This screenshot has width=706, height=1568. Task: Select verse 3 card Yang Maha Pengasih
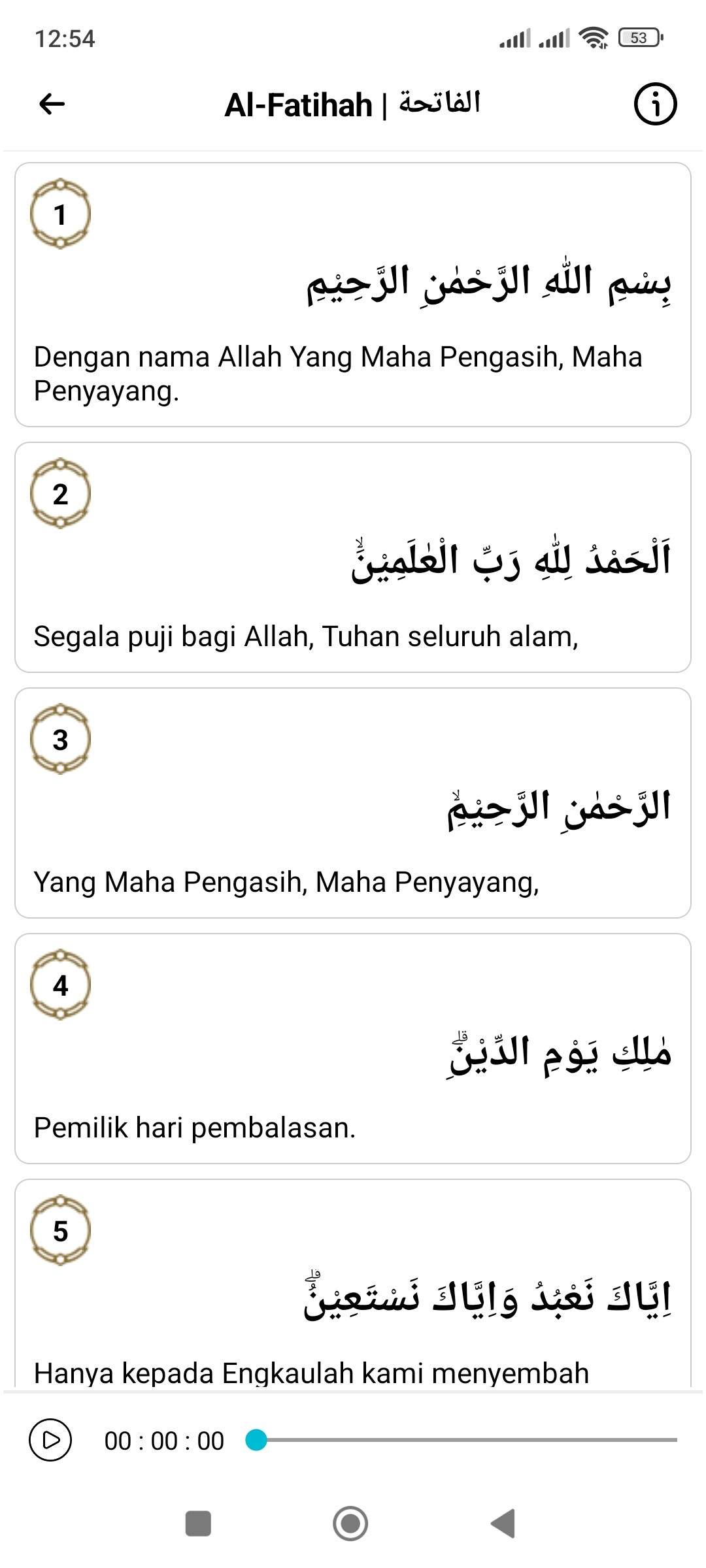click(353, 804)
